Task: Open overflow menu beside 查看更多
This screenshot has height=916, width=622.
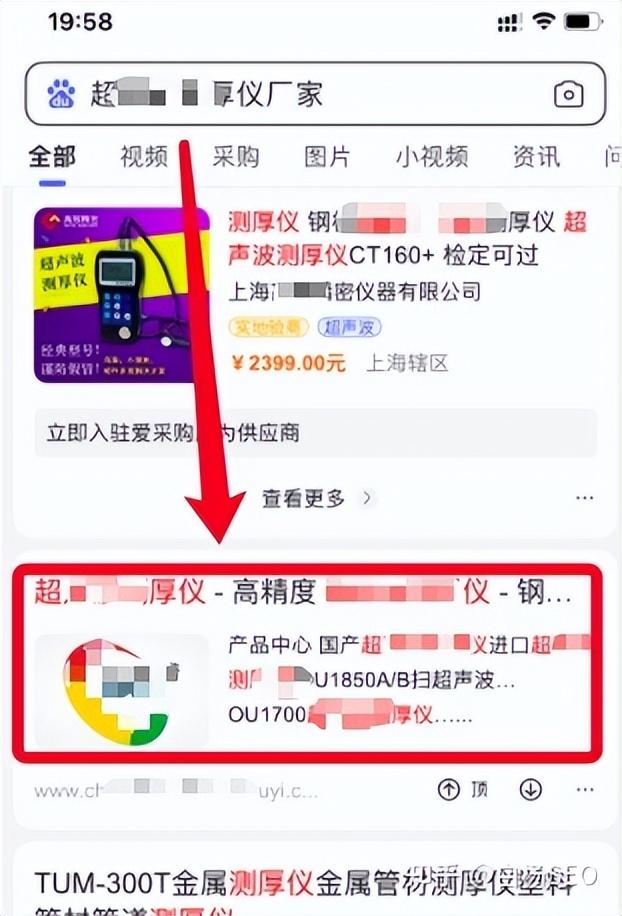Action: pos(585,498)
